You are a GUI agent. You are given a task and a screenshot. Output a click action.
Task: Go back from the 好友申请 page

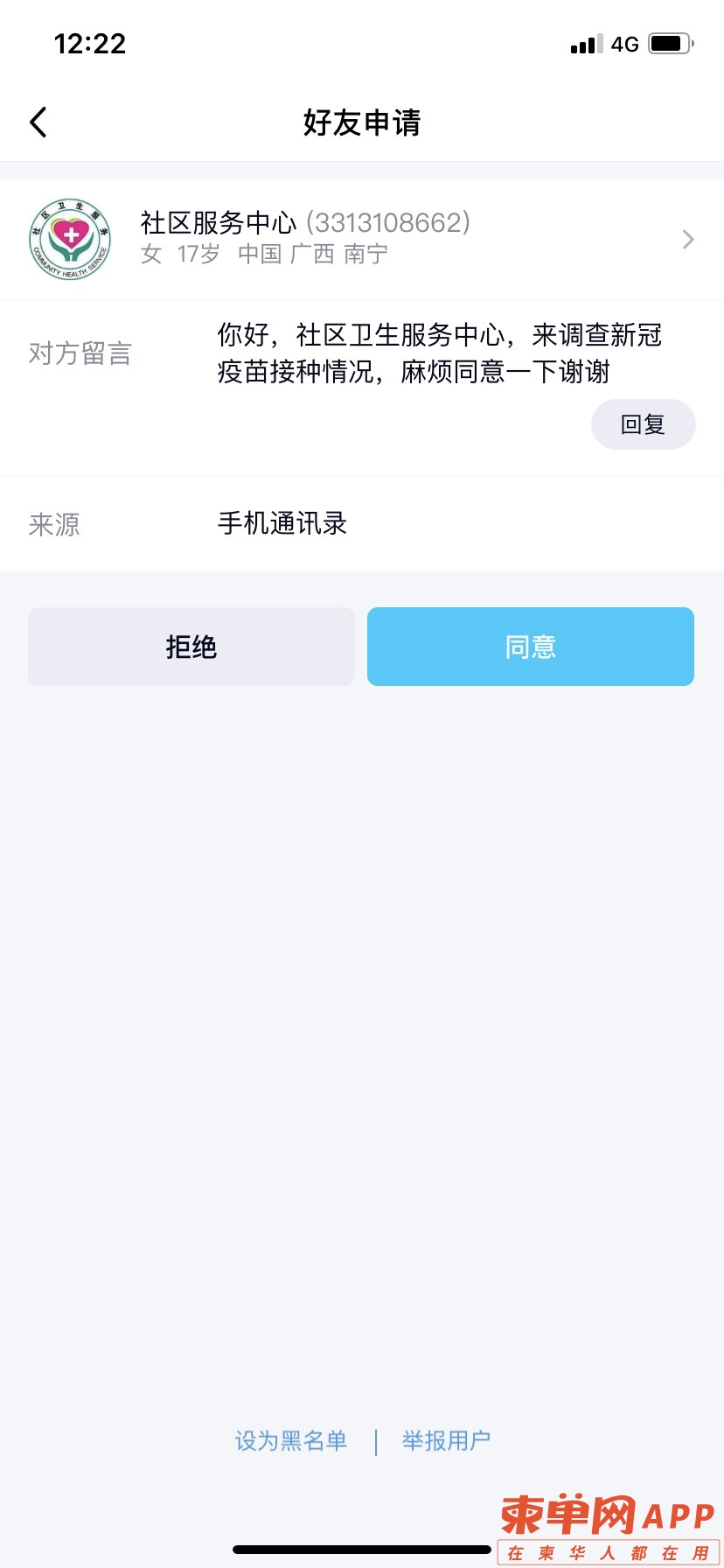38,122
